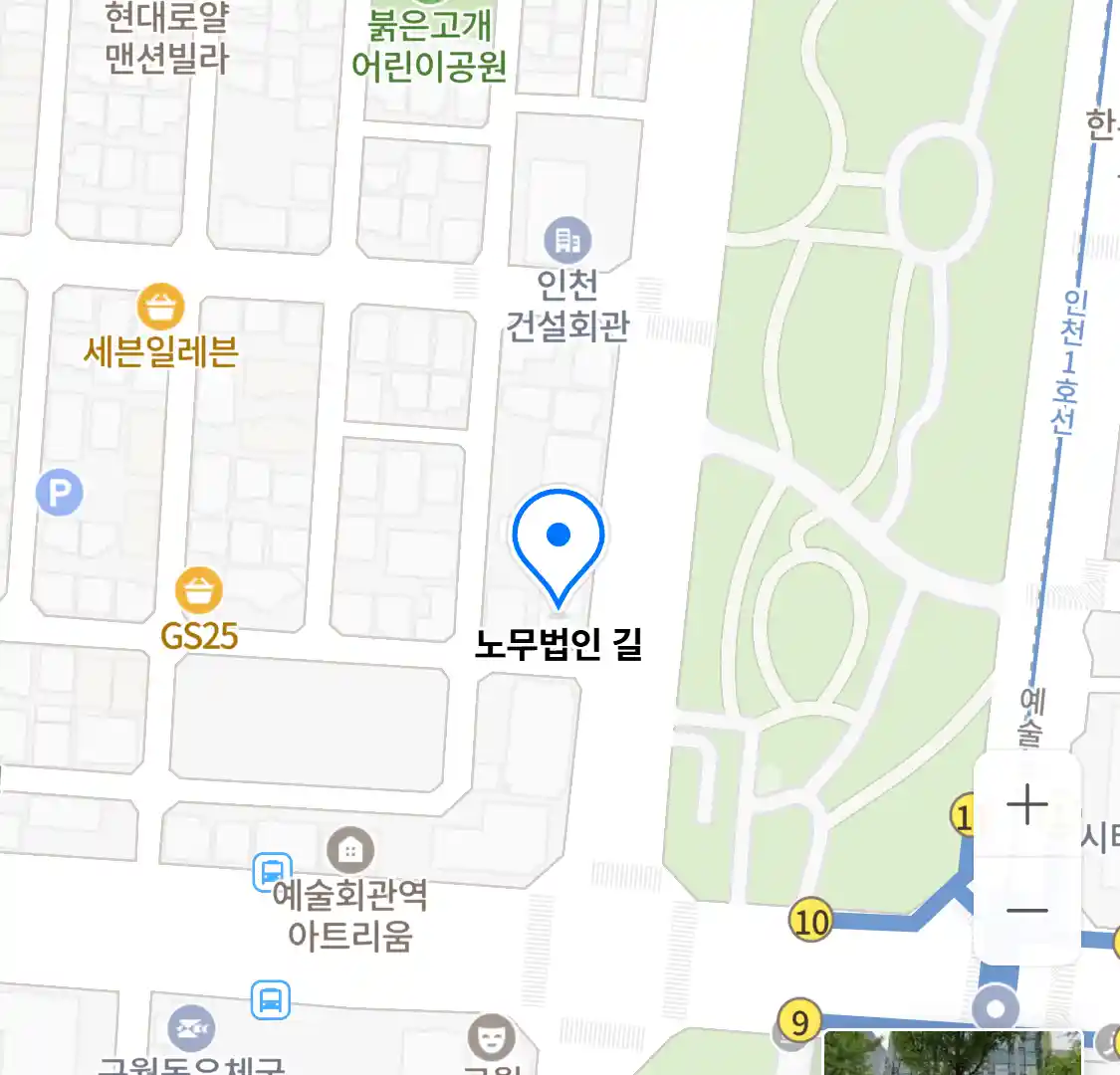Tap the bus stop icon near 예술회관역
The height and width of the screenshot is (1075, 1120).
pos(272,872)
